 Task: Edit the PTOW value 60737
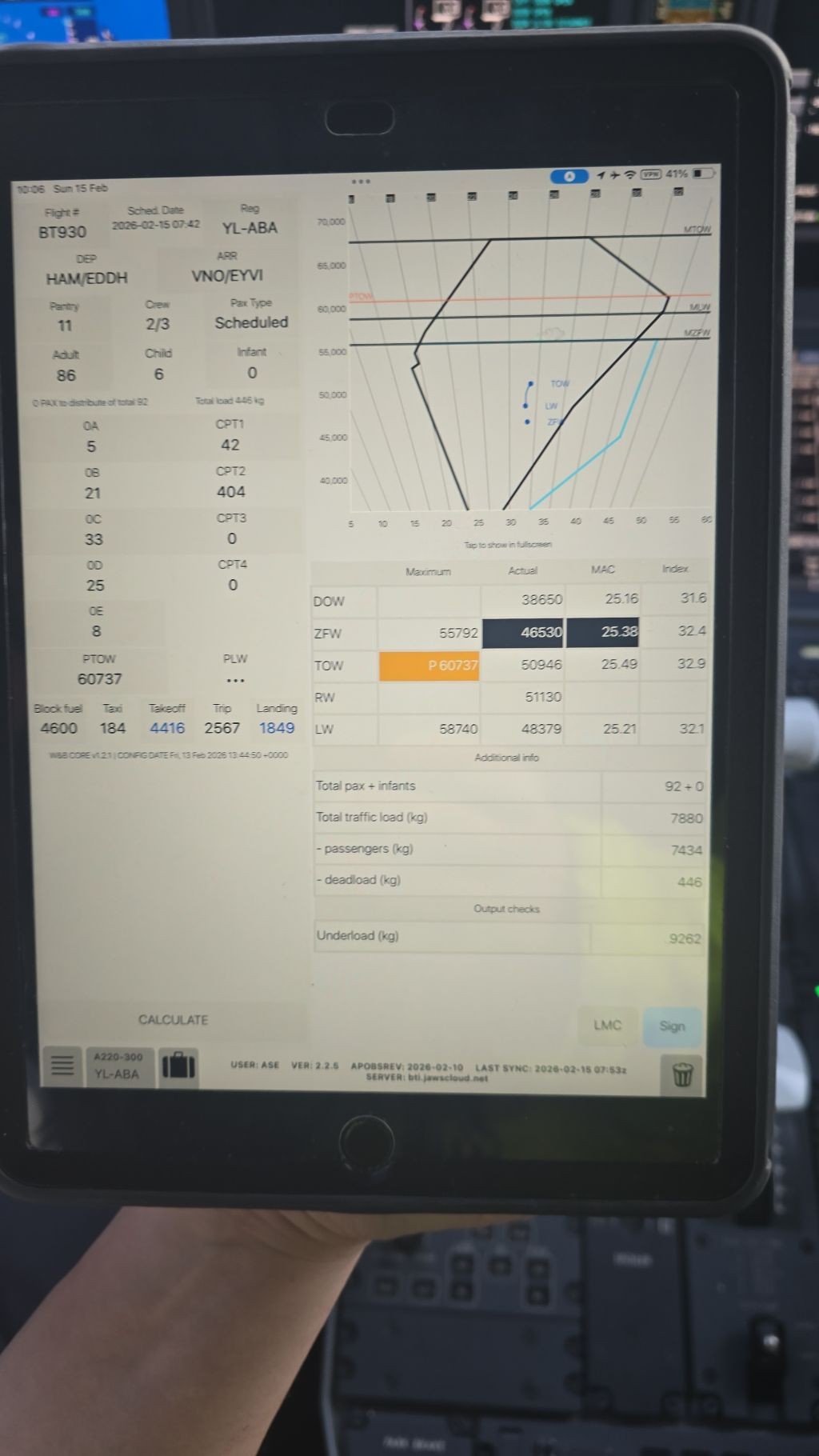[99, 679]
